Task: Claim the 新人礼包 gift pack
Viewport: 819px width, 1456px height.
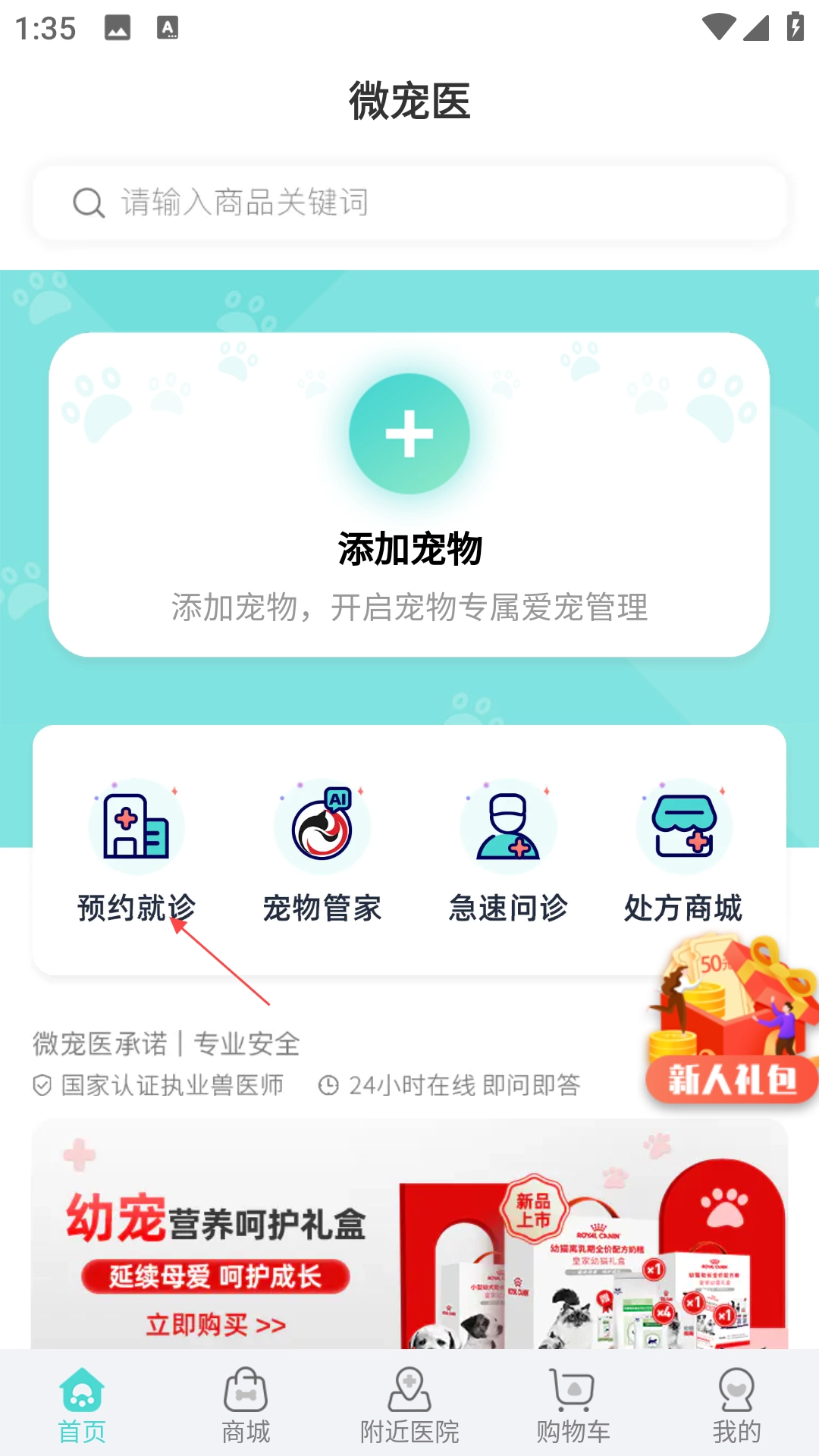Action: pyautogui.click(x=731, y=1024)
